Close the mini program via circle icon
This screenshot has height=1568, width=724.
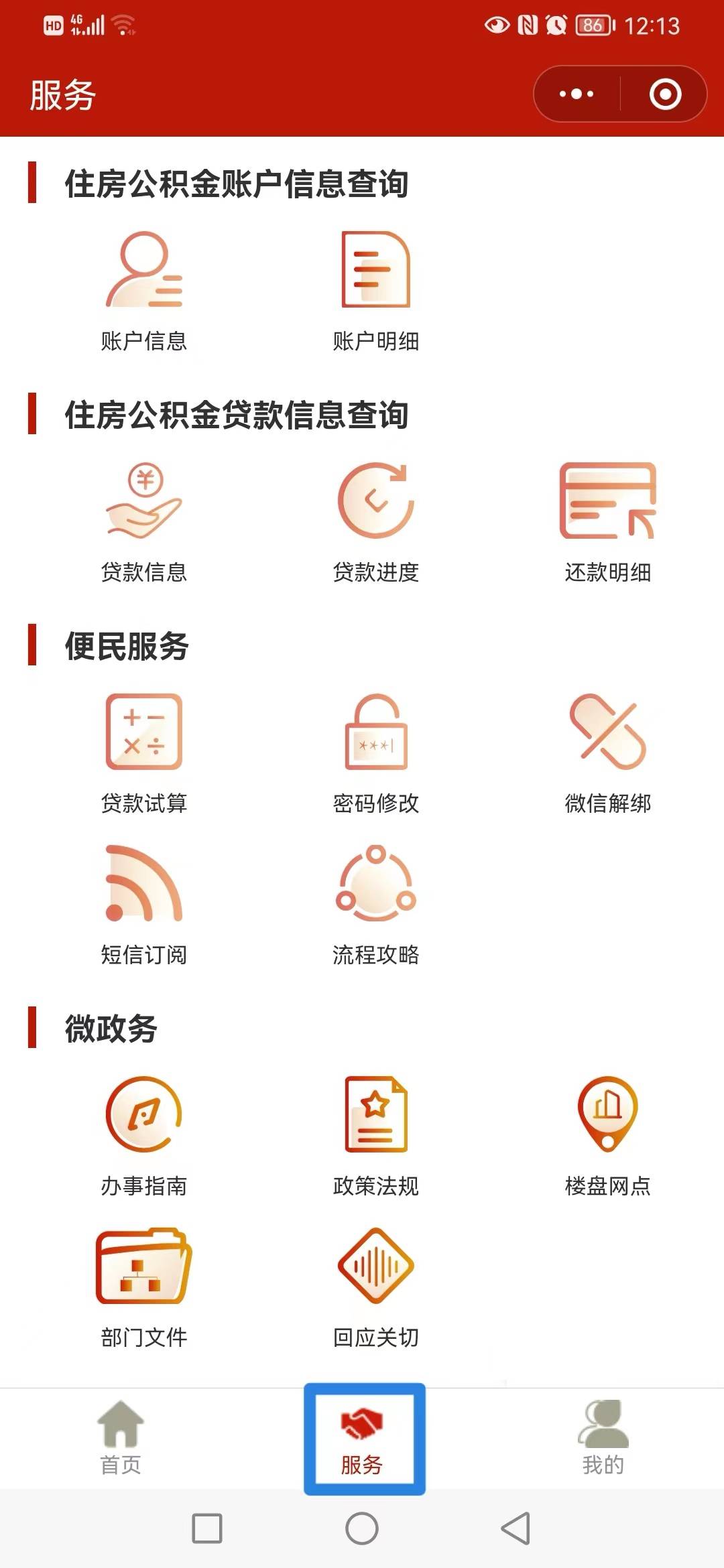click(665, 94)
